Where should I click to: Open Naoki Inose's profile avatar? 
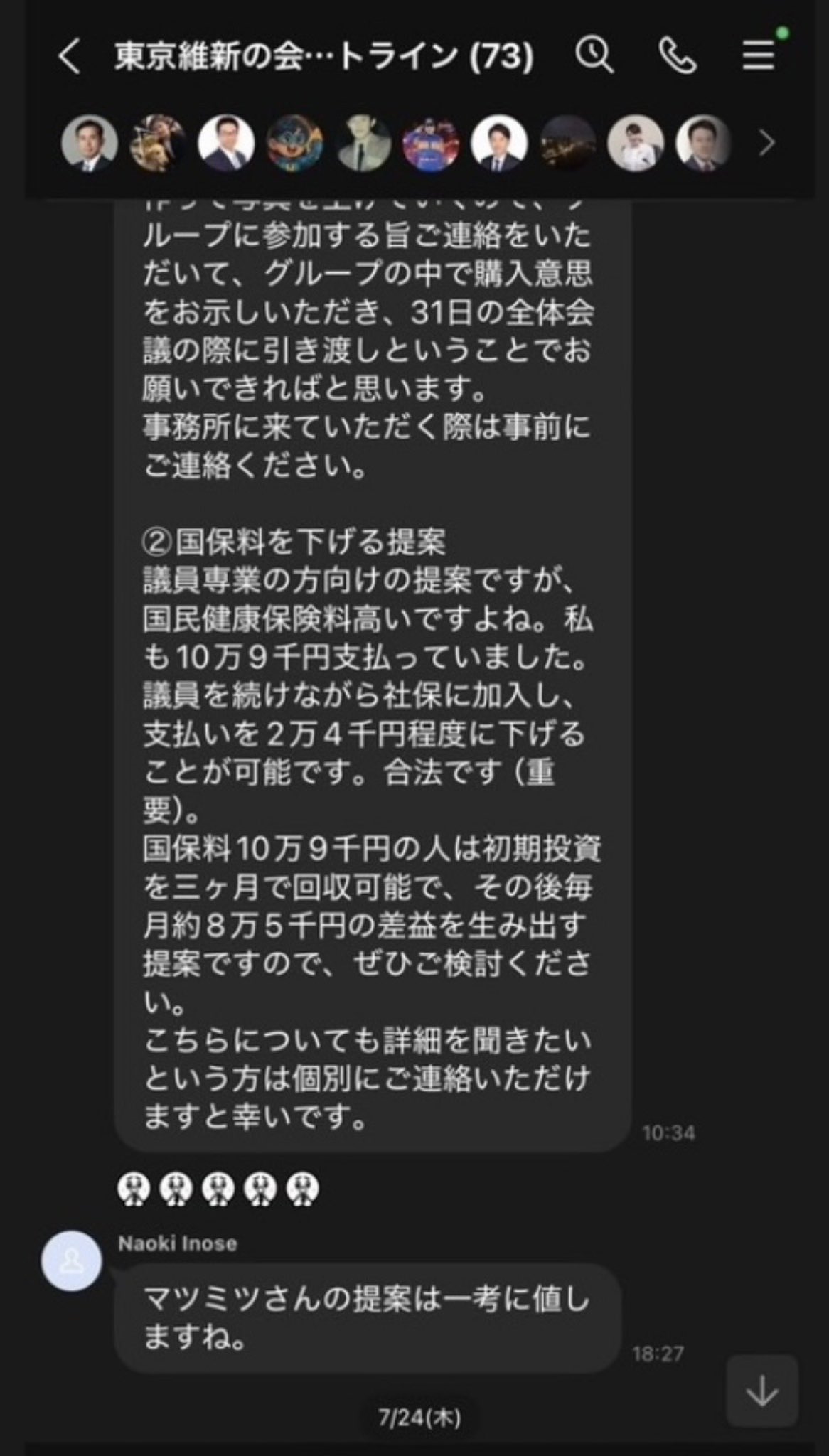(x=71, y=1260)
